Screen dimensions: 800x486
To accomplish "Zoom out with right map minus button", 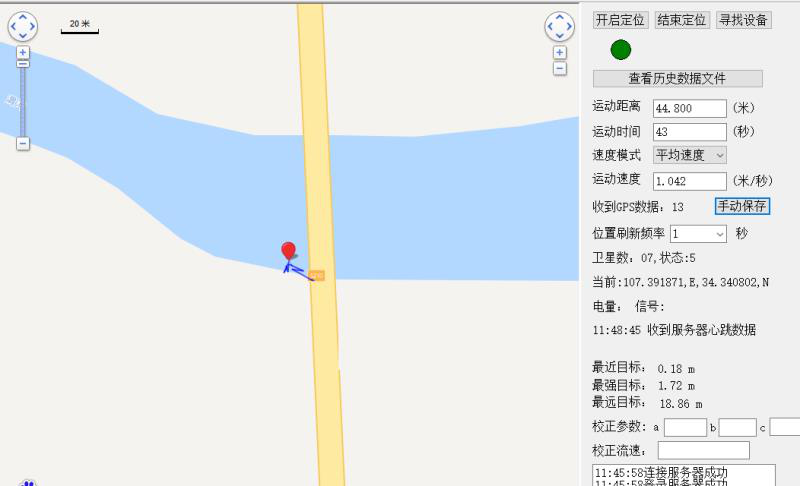I will click(559, 68).
